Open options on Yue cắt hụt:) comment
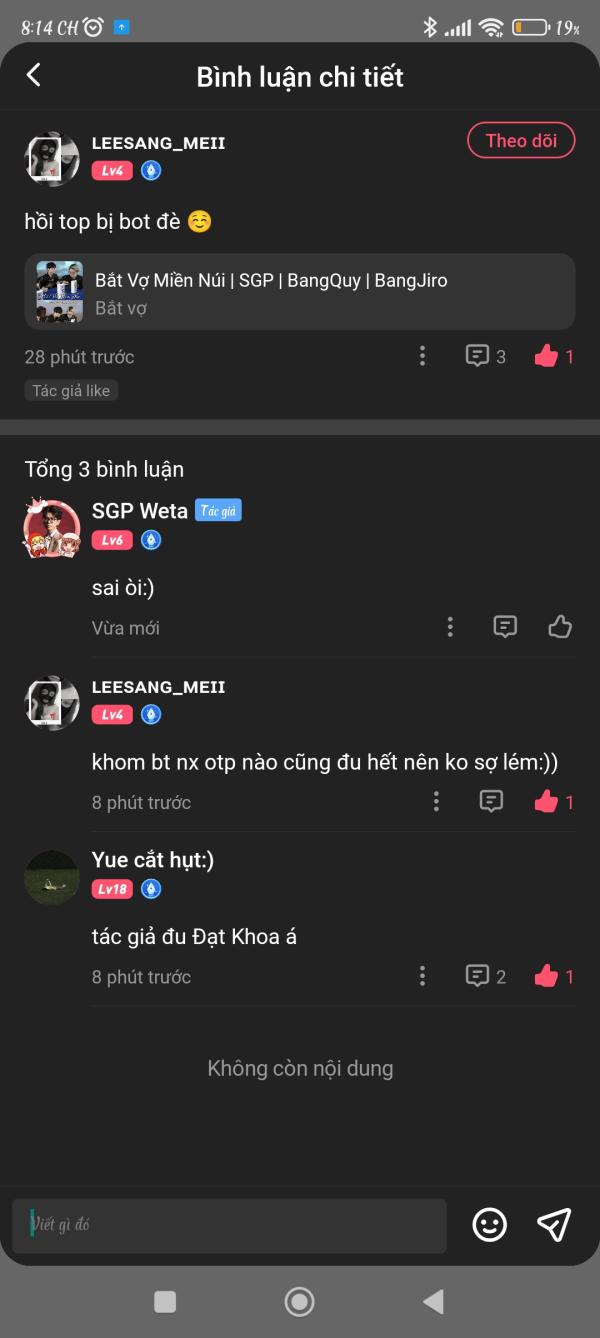Screen dimensions: 600x1338 pos(422,976)
